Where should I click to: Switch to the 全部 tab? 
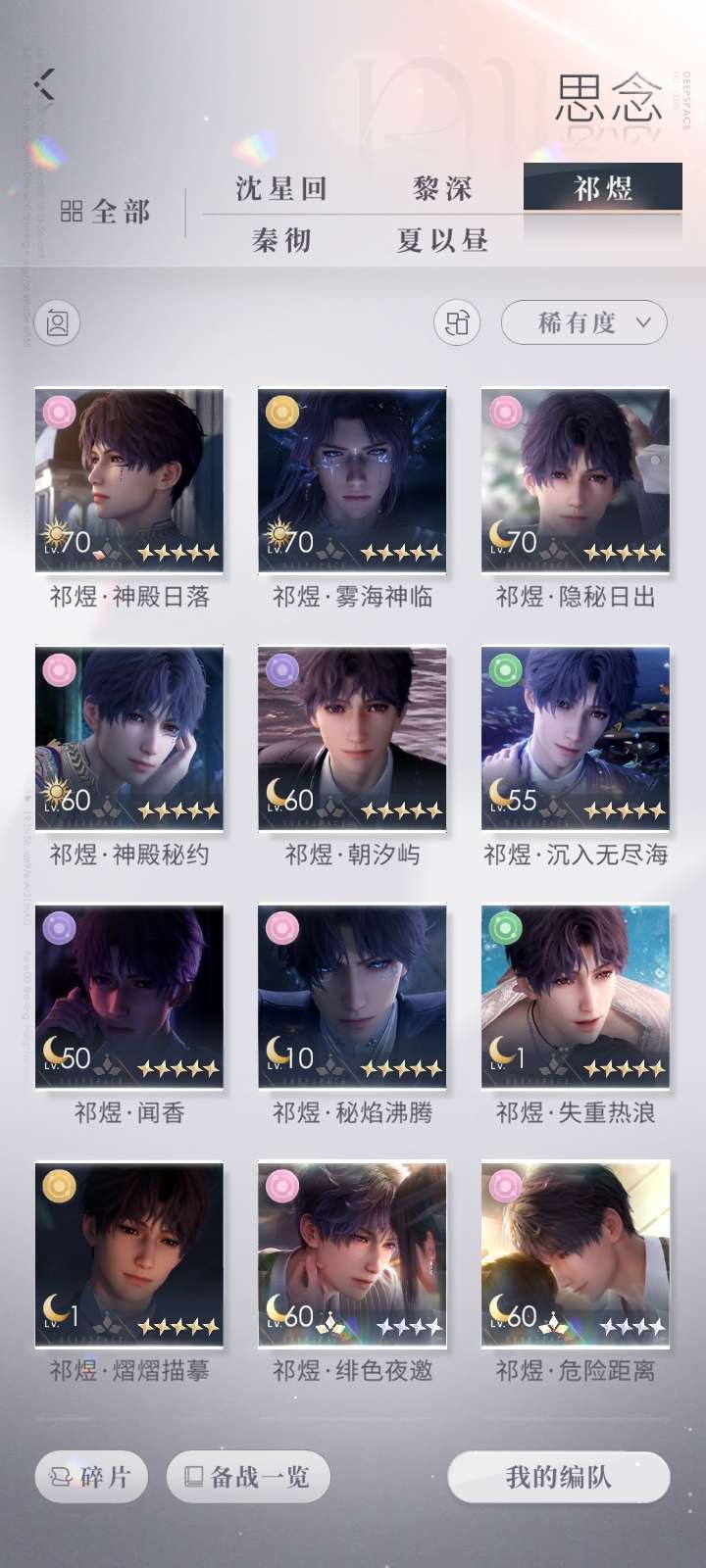tap(106, 211)
